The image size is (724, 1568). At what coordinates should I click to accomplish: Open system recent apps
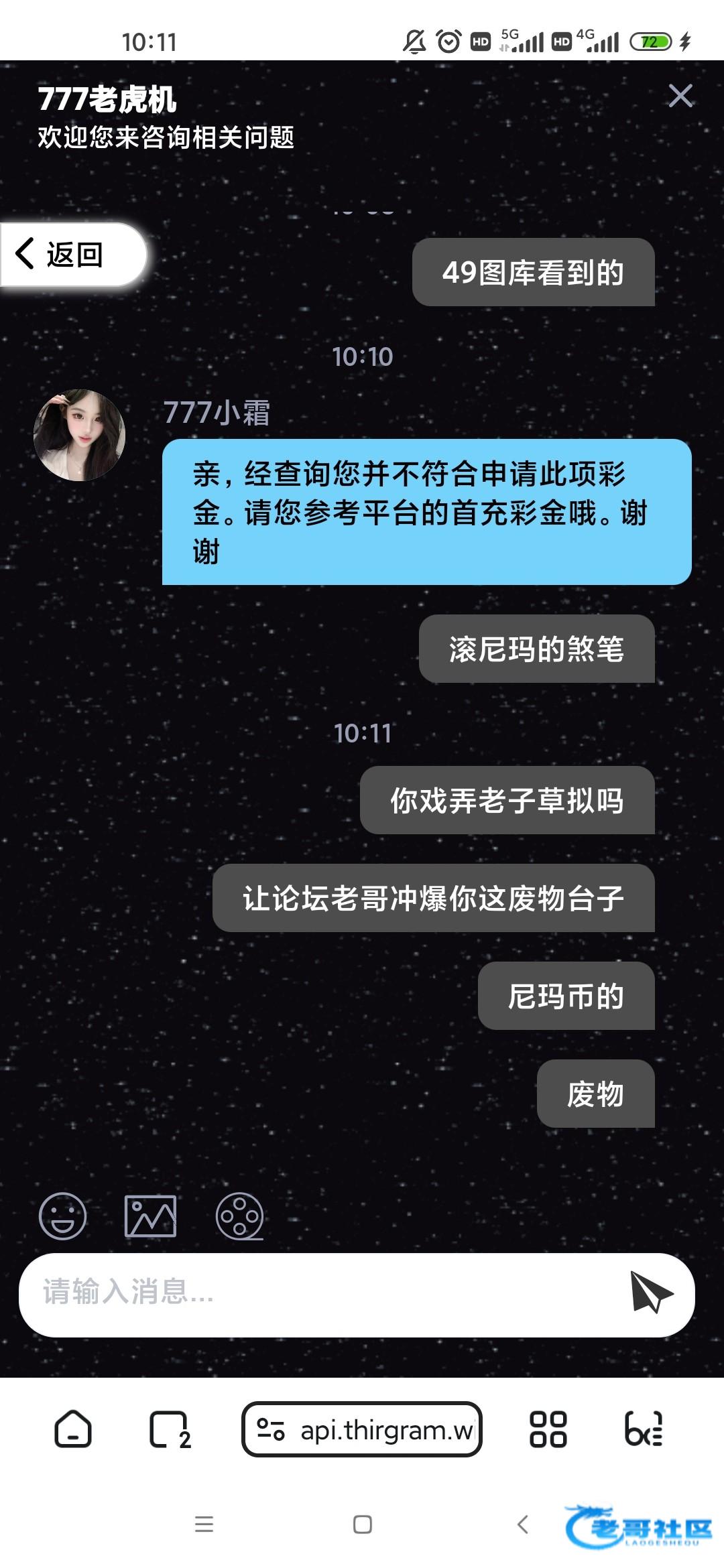(204, 1524)
